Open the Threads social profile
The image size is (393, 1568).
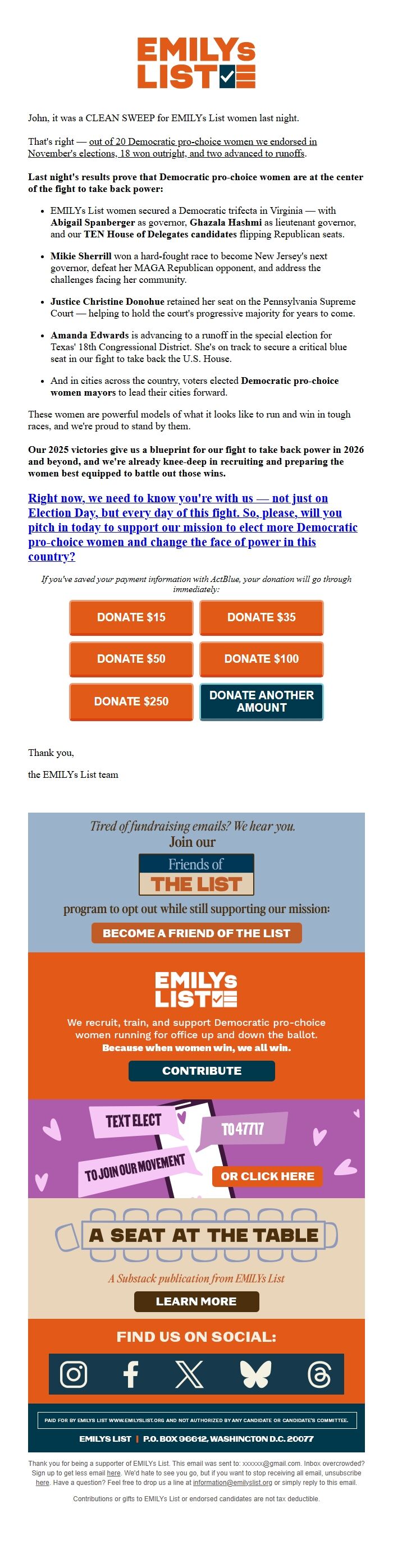click(x=319, y=1374)
